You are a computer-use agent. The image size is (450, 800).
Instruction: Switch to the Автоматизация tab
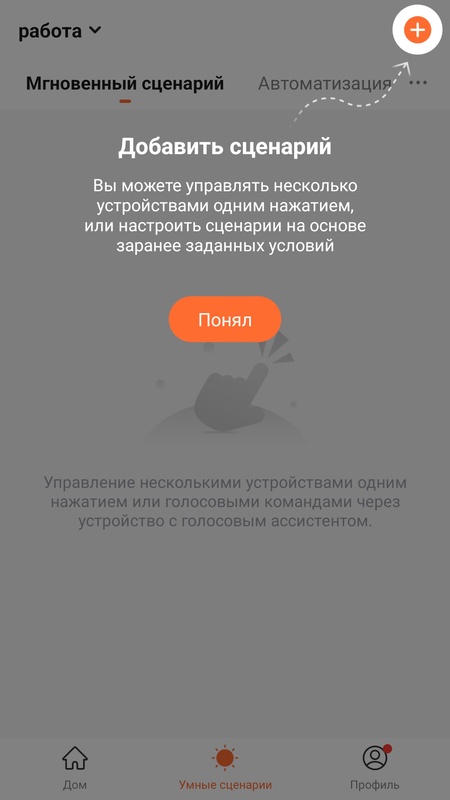324,83
